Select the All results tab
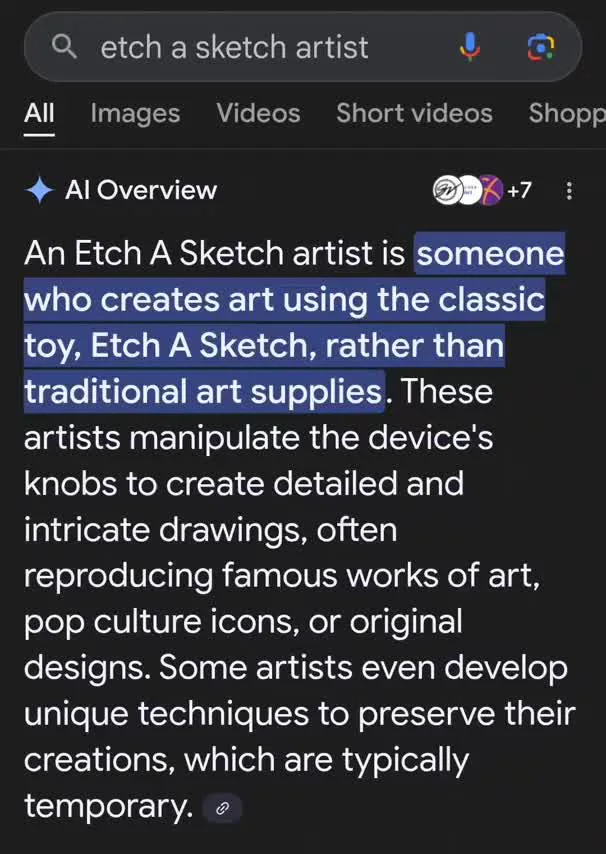 pyautogui.click(x=39, y=113)
